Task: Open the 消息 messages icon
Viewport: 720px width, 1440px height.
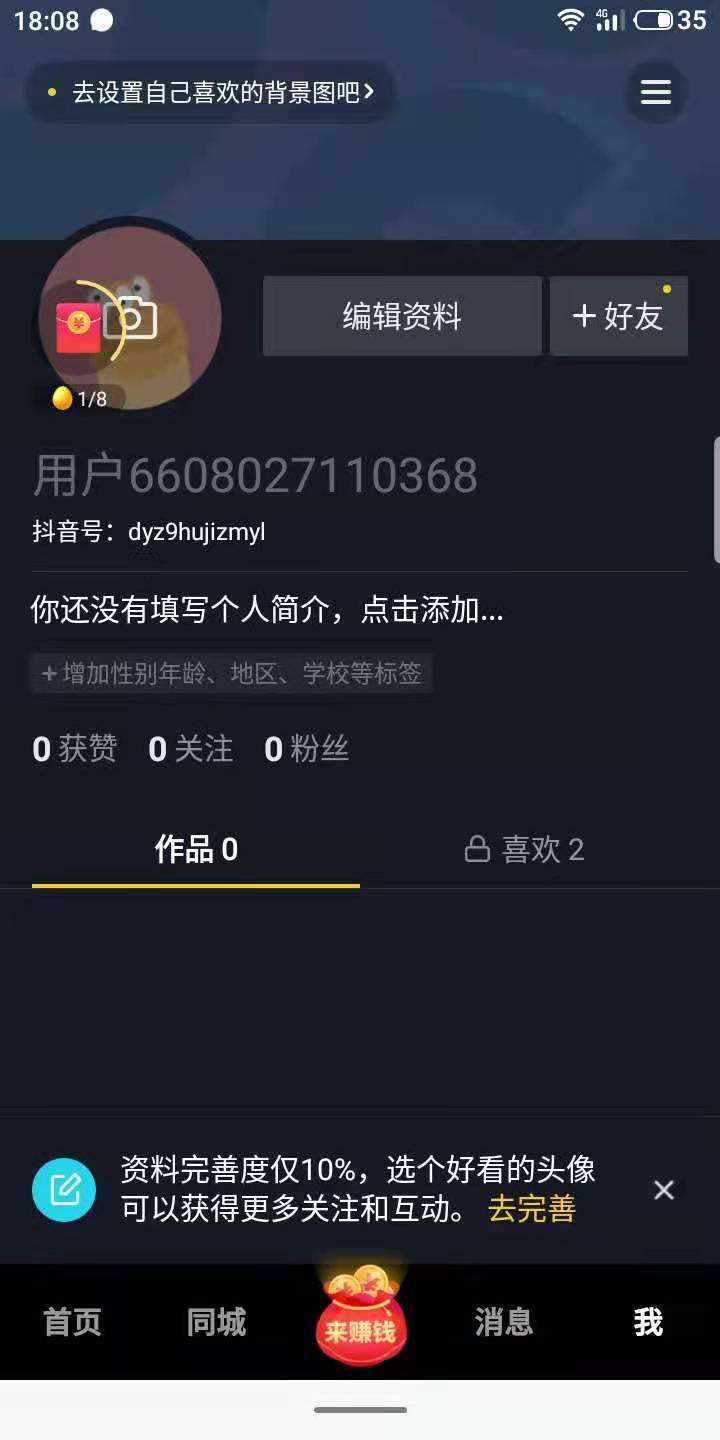Action: tap(503, 1322)
